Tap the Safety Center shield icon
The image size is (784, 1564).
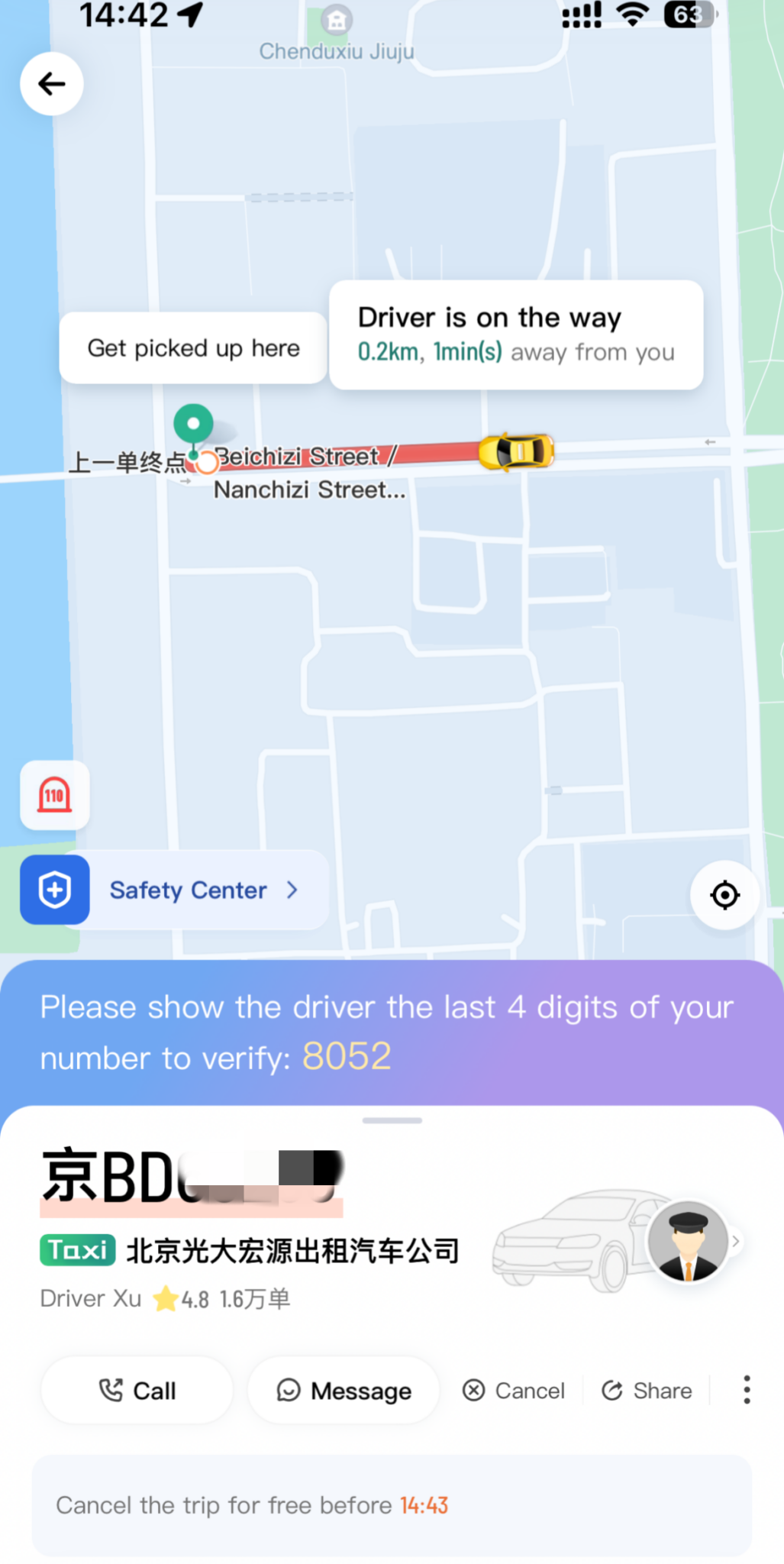pos(54,890)
